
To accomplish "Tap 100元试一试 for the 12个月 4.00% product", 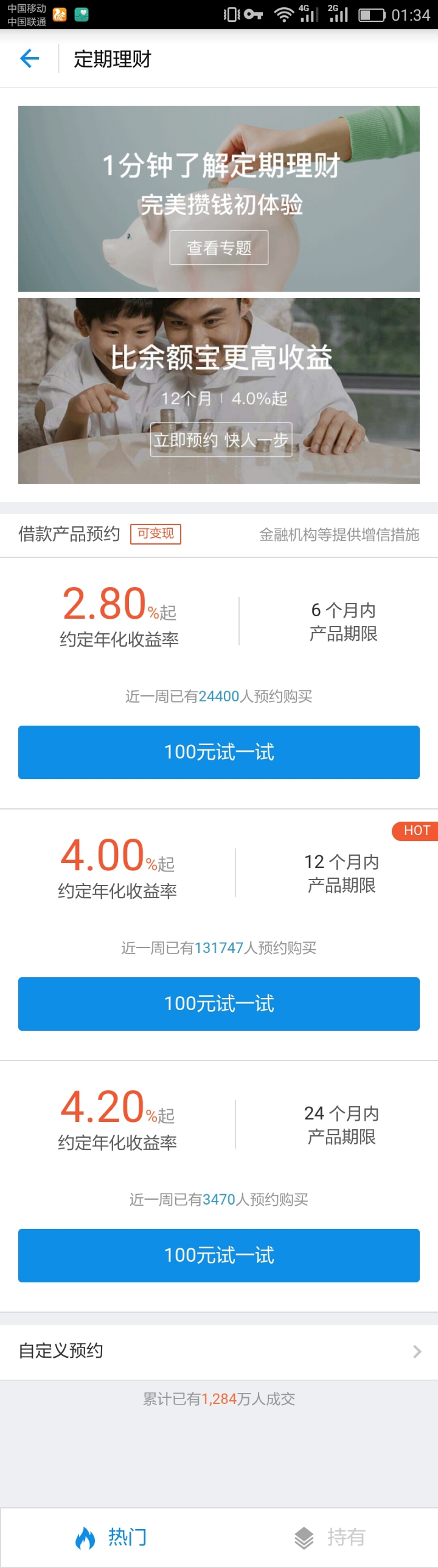I will (x=218, y=1003).
